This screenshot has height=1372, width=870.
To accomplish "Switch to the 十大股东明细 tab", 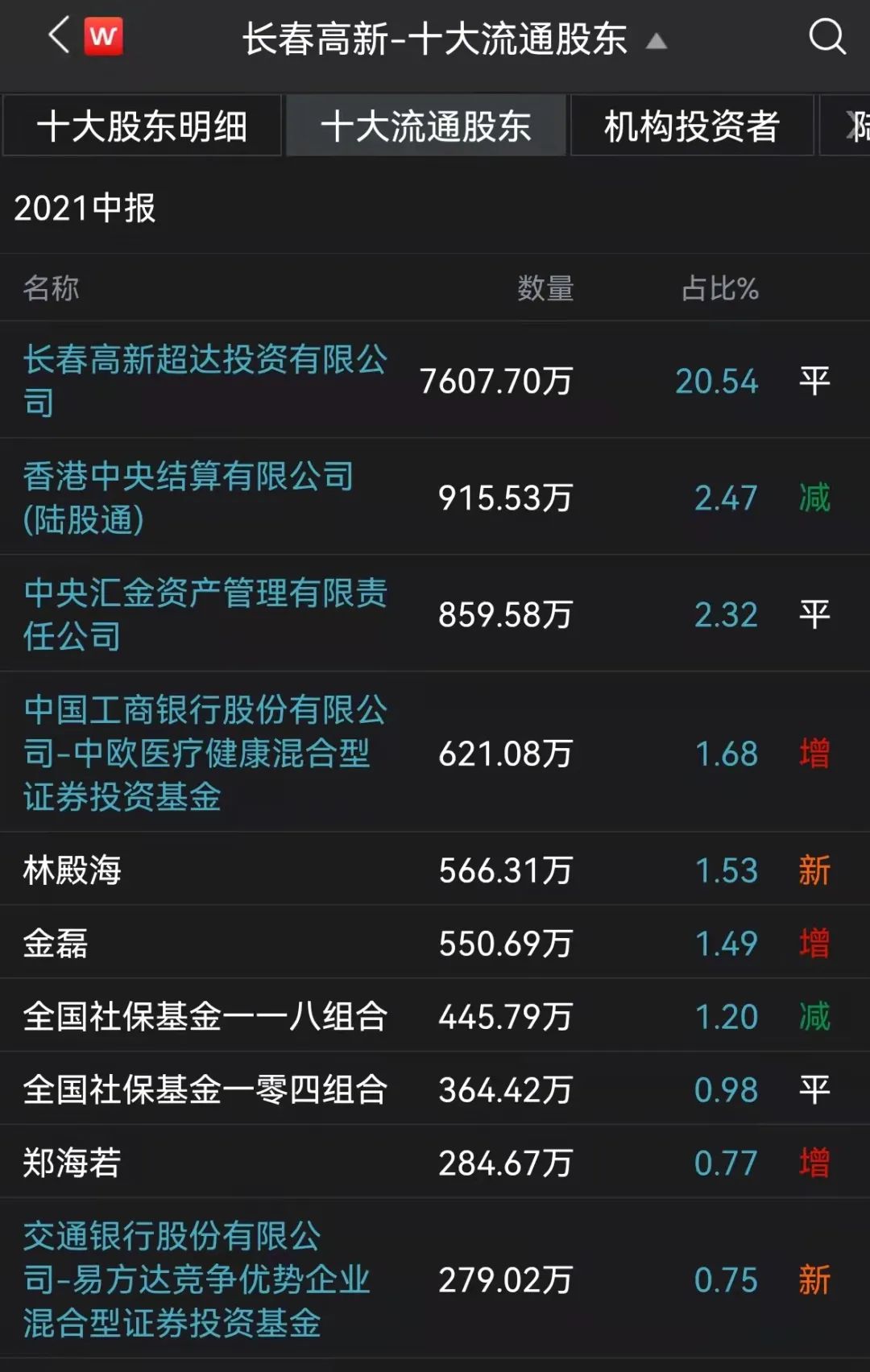I will [143, 126].
